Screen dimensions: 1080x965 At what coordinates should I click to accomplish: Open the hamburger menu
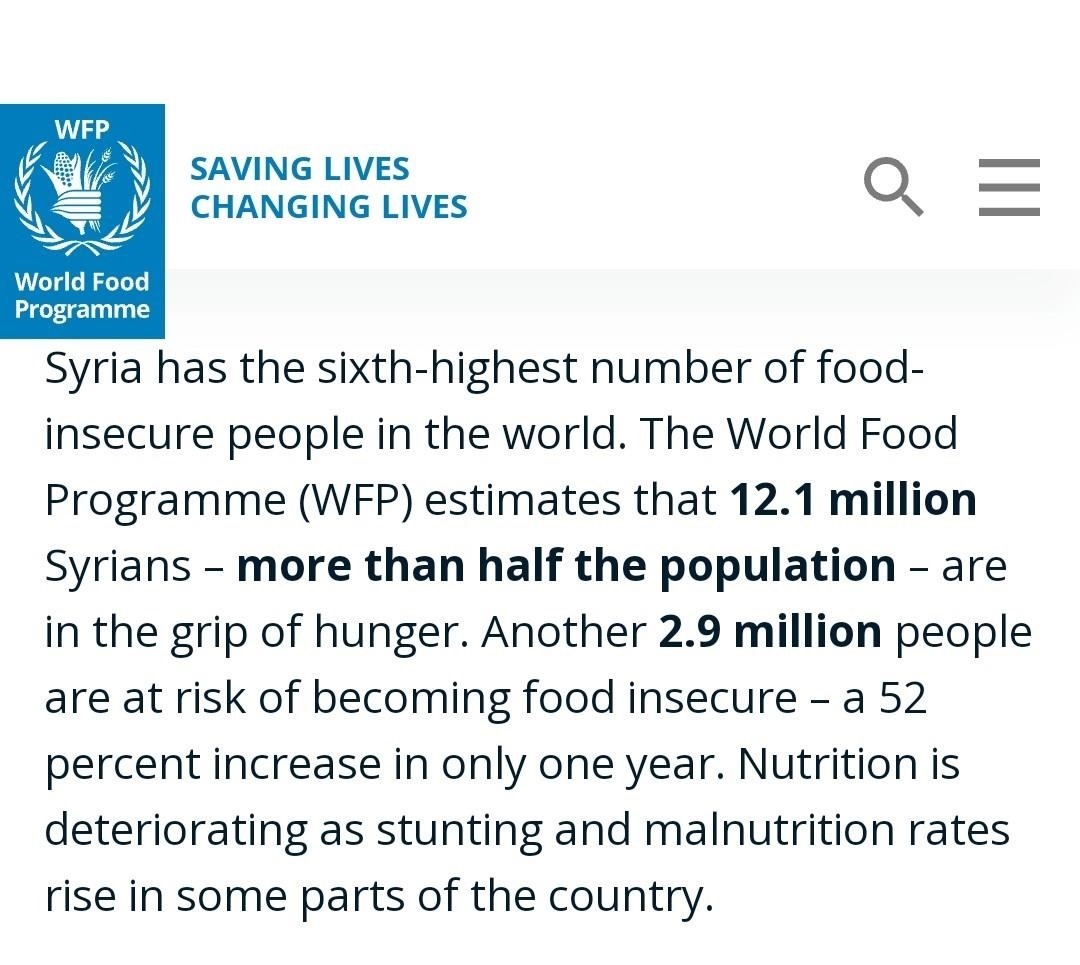tap(1008, 187)
